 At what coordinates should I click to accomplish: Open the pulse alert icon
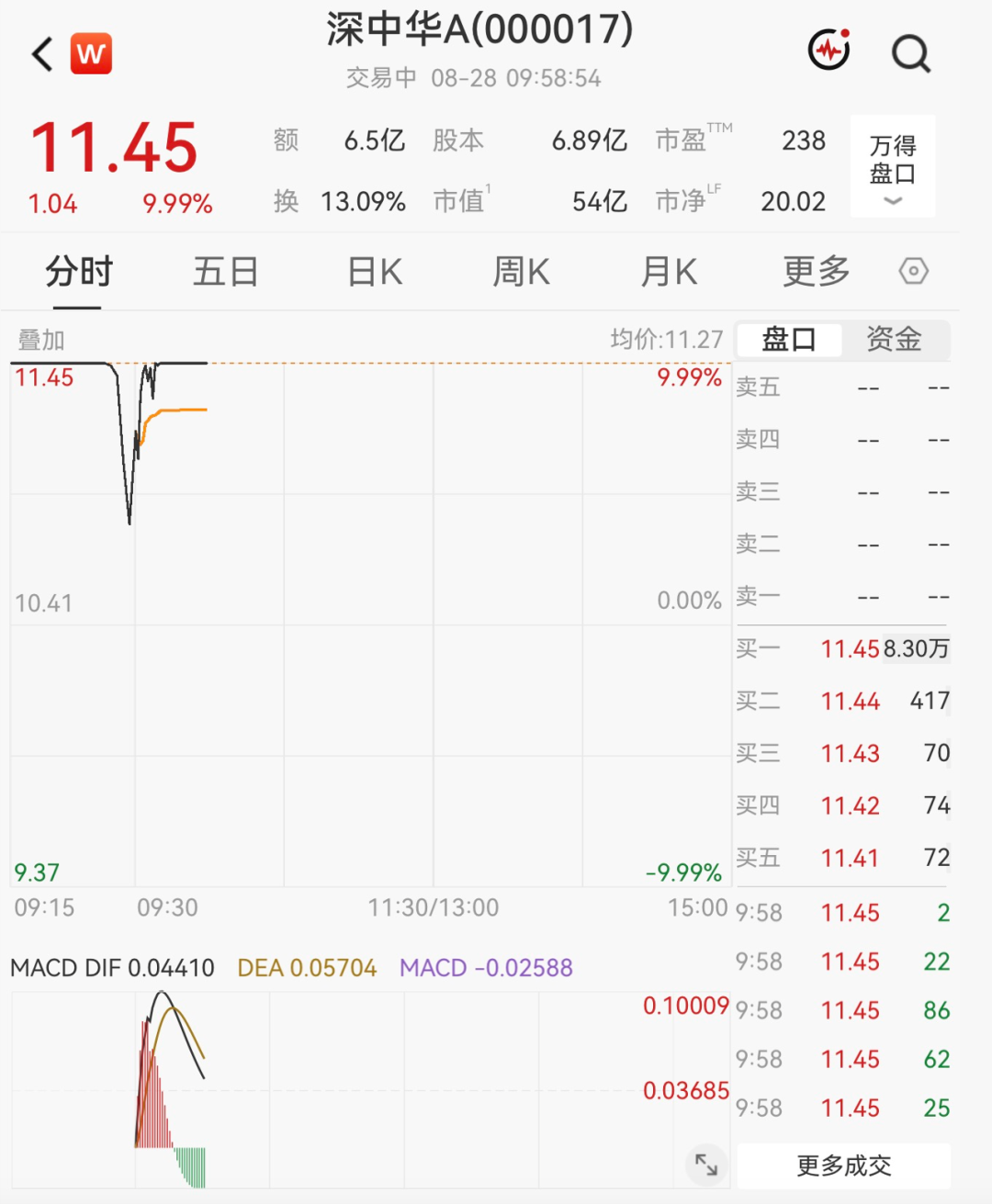tap(829, 49)
